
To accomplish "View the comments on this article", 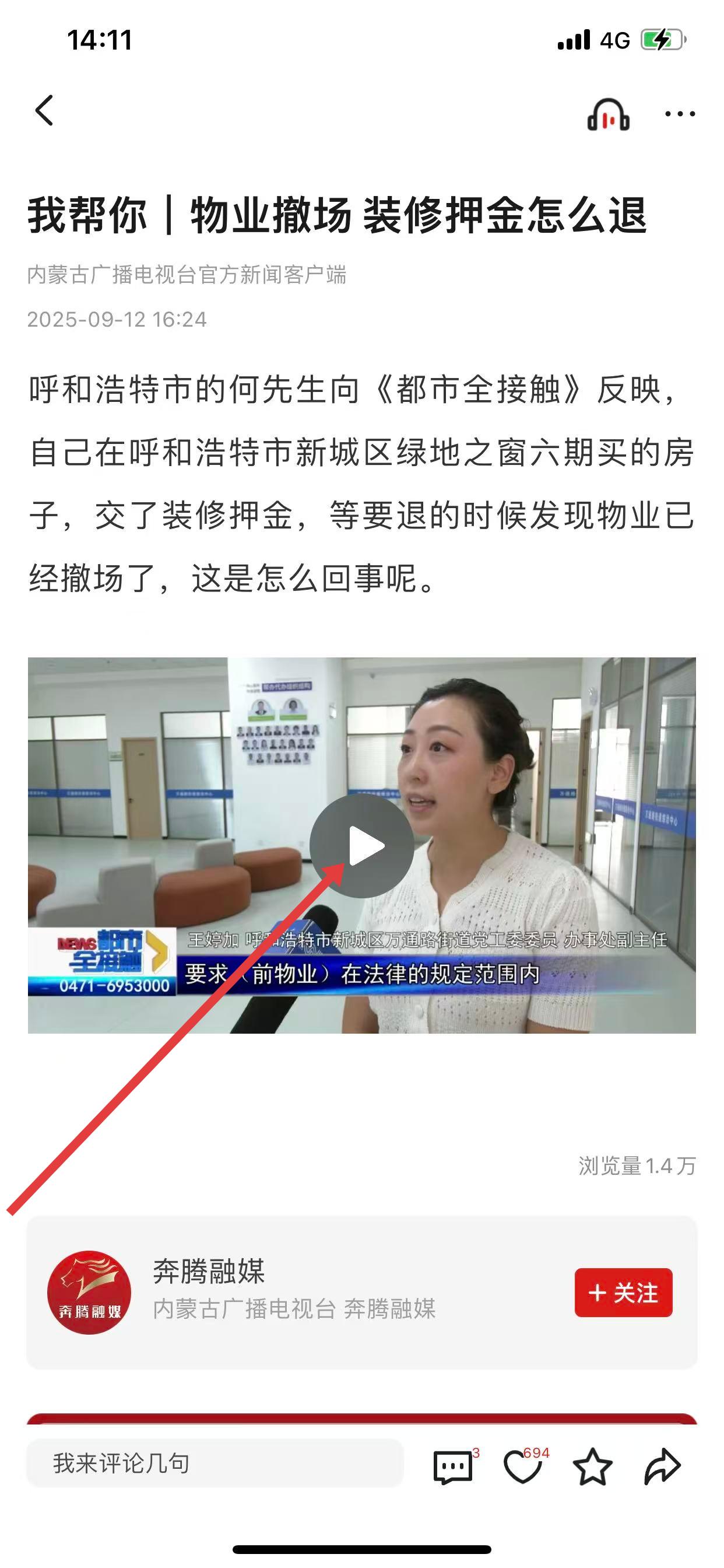I will (x=454, y=1466).
